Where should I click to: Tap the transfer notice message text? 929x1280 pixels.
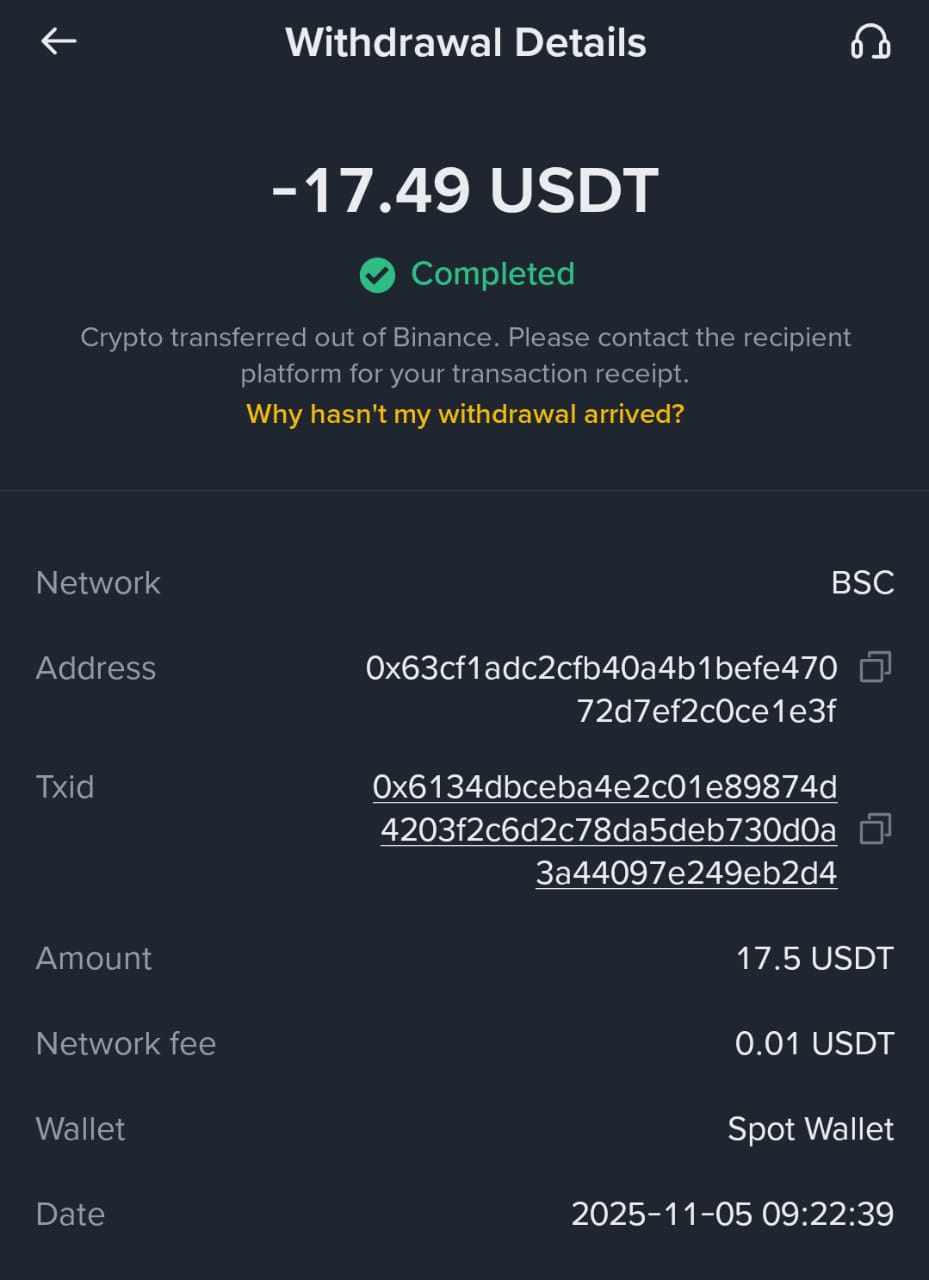[464, 355]
